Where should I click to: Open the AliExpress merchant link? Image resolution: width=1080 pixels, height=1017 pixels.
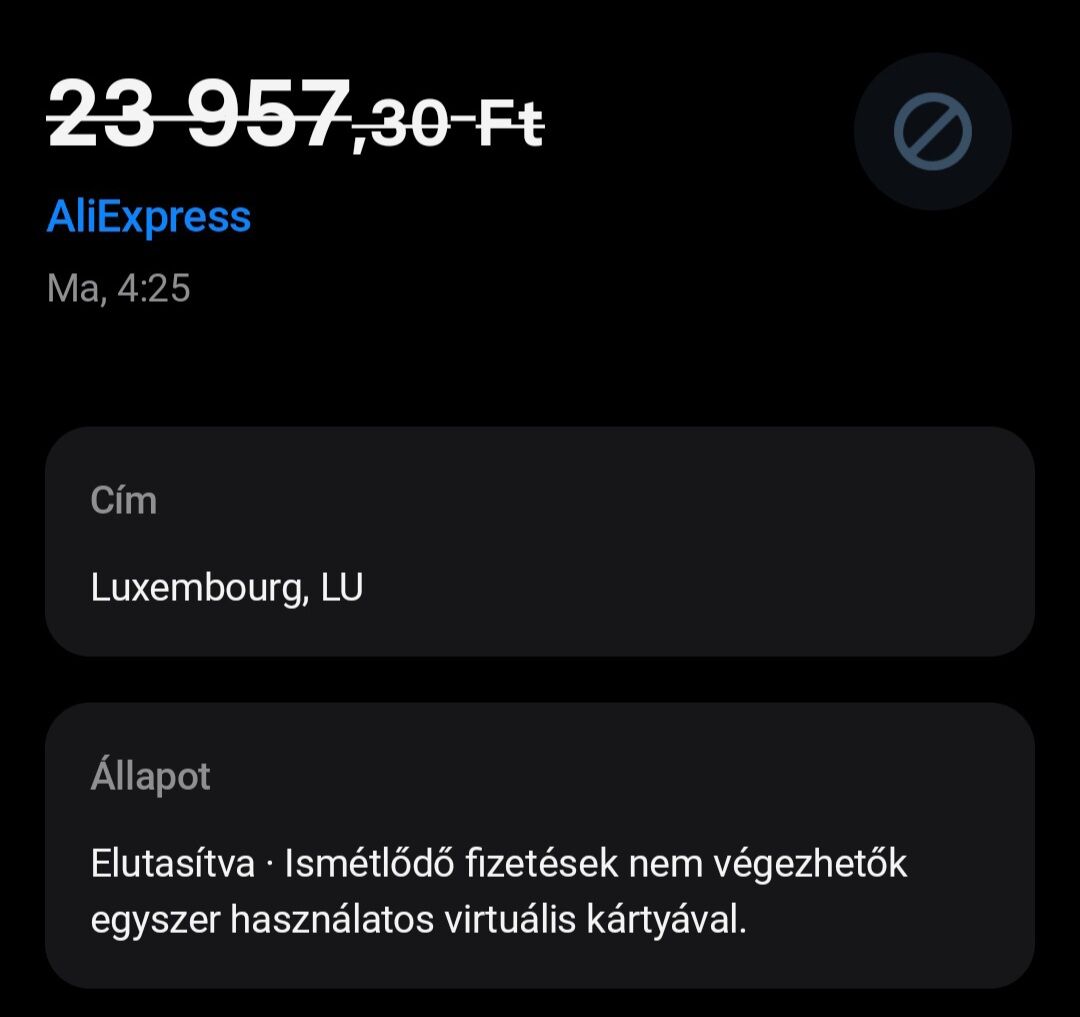click(x=149, y=217)
